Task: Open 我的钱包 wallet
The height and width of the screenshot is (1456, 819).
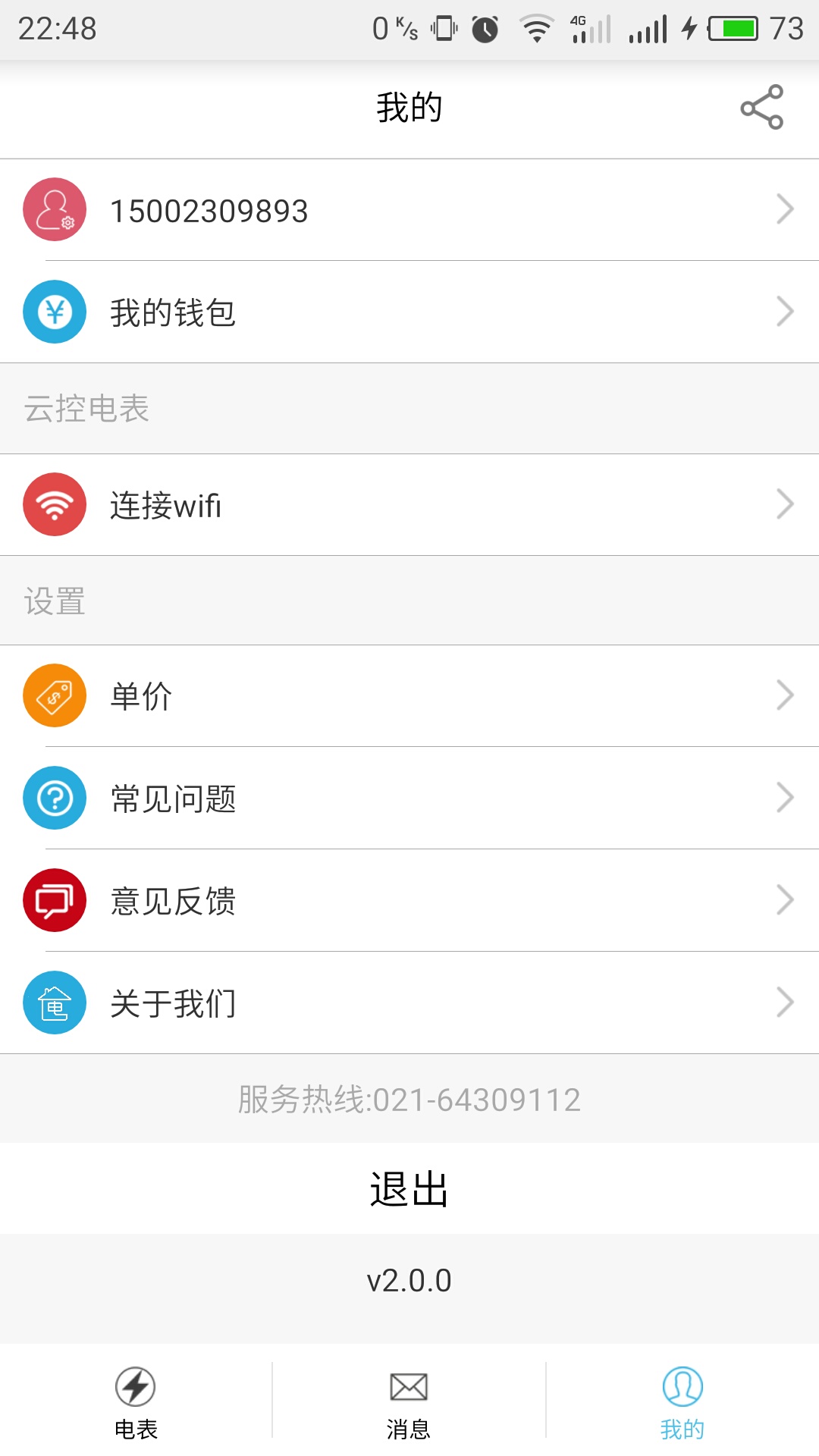Action: [409, 312]
